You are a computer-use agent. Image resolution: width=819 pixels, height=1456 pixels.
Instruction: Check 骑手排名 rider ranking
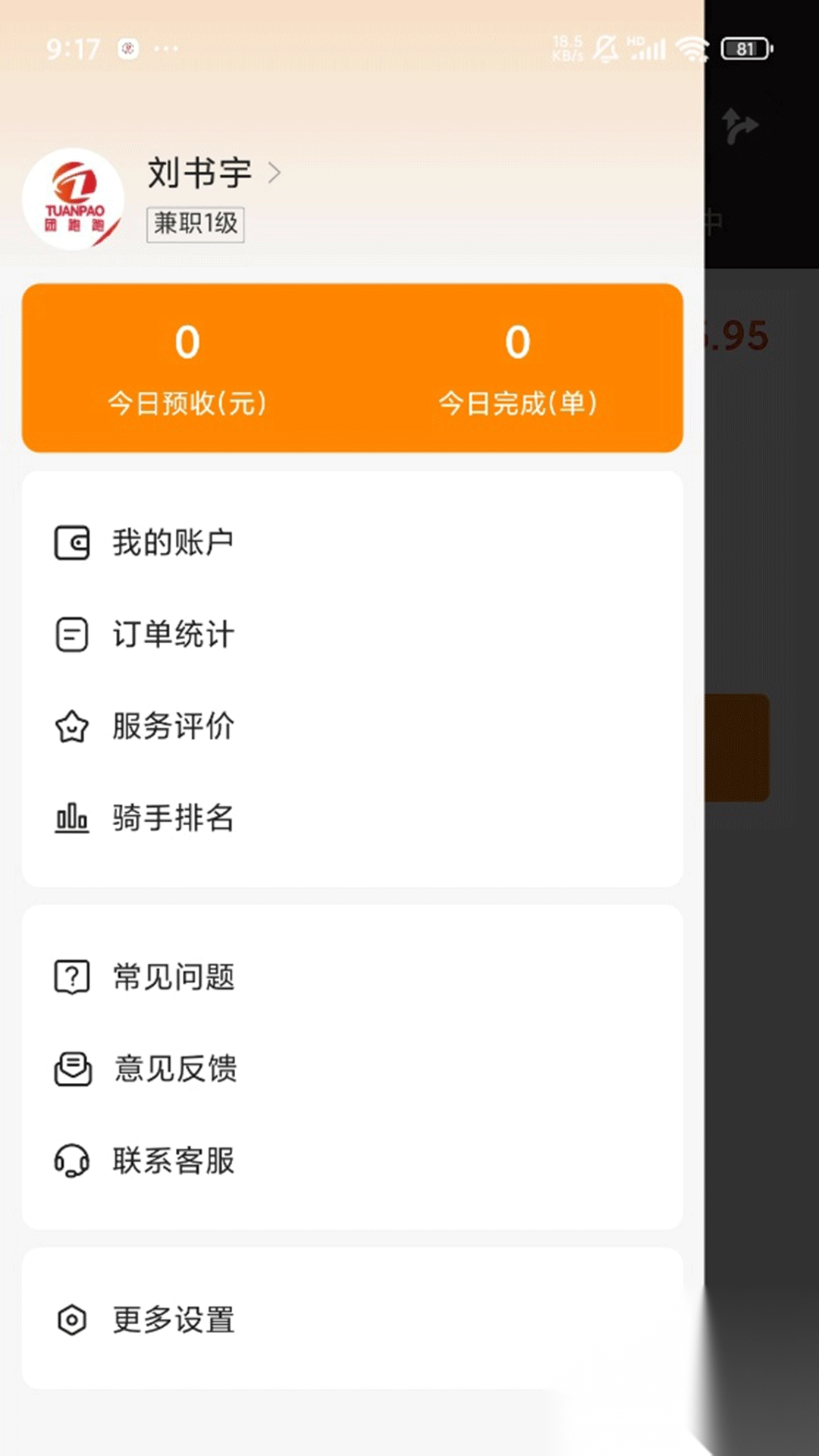(x=173, y=818)
